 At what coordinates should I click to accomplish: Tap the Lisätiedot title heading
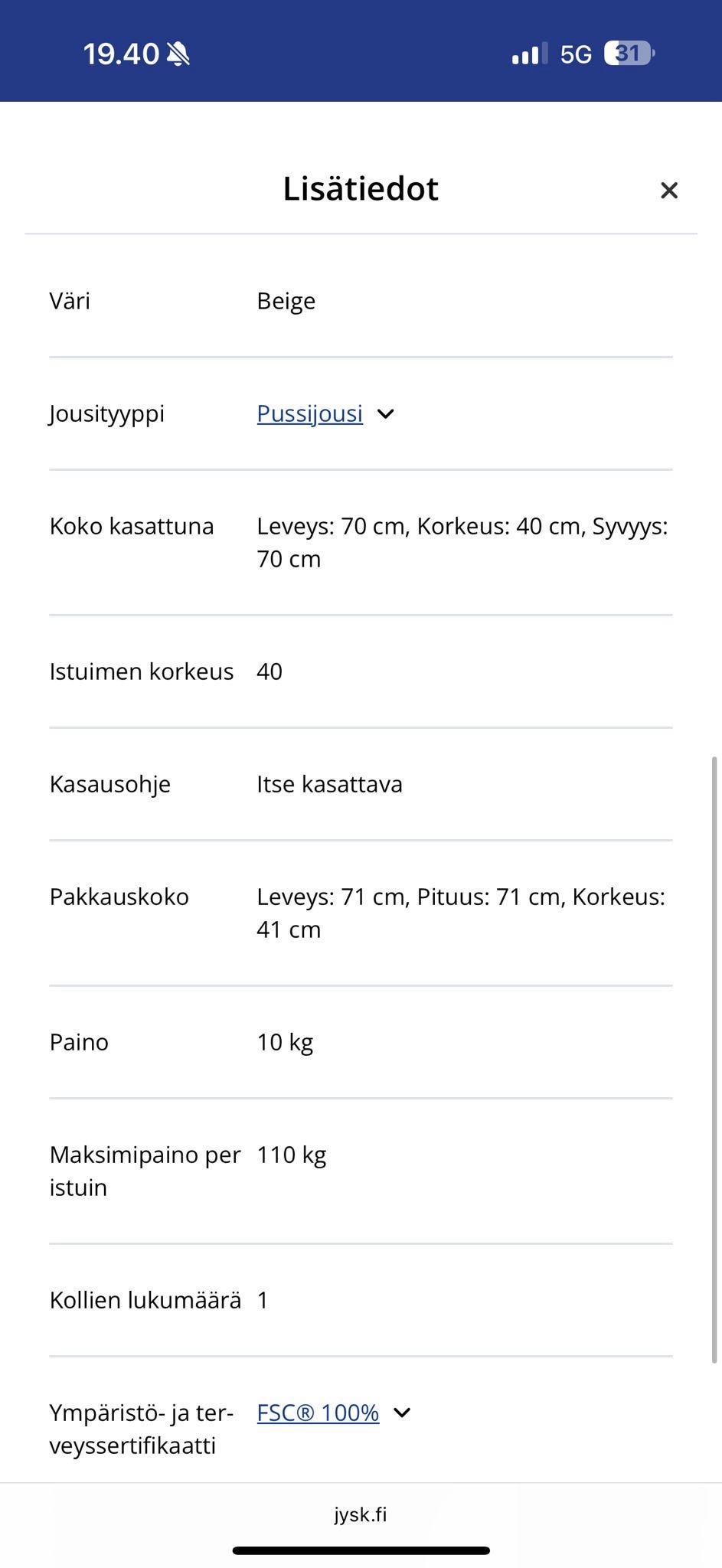click(x=360, y=188)
